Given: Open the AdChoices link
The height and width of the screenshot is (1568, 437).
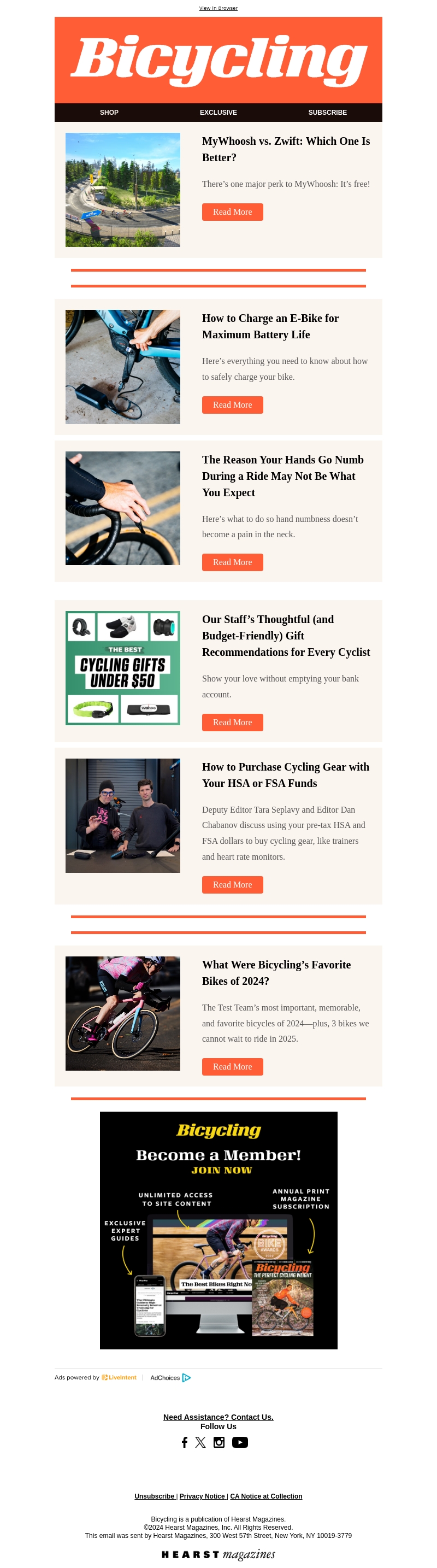Looking at the screenshot, I should coord(170,1377).
